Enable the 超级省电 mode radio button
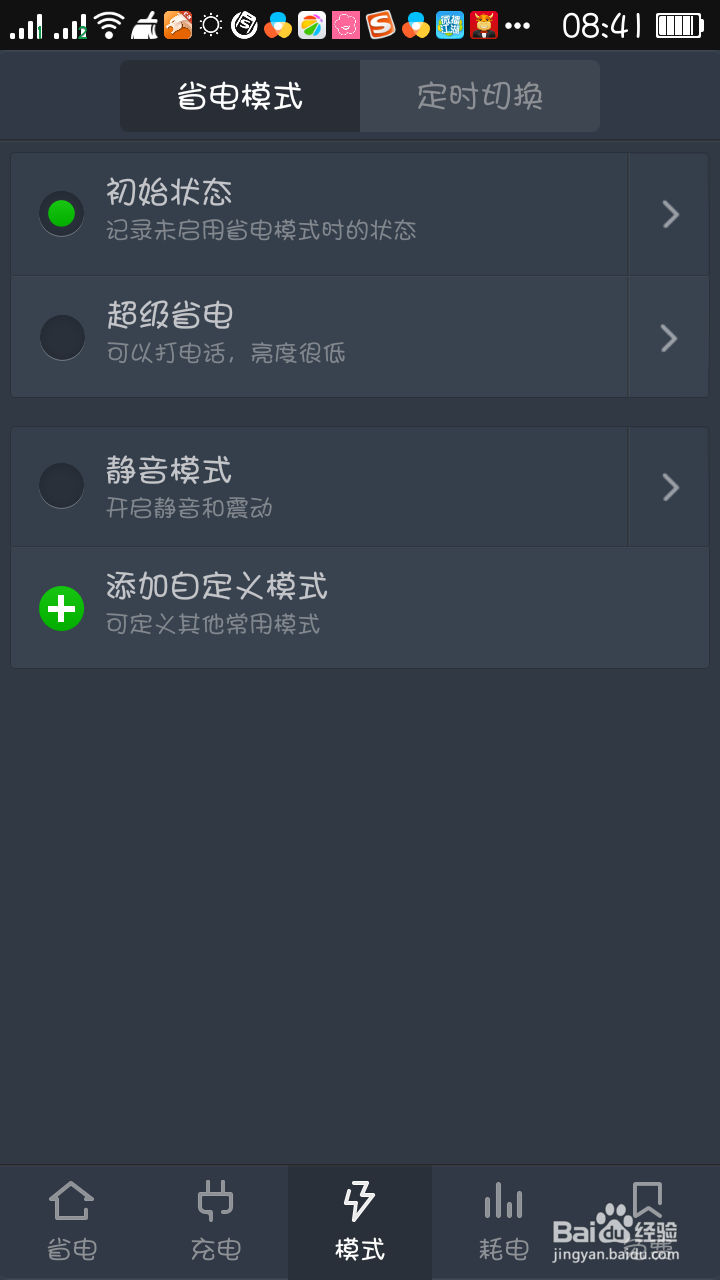Image resolution: width=720 pixels, height=1280 pixels. 61,337
